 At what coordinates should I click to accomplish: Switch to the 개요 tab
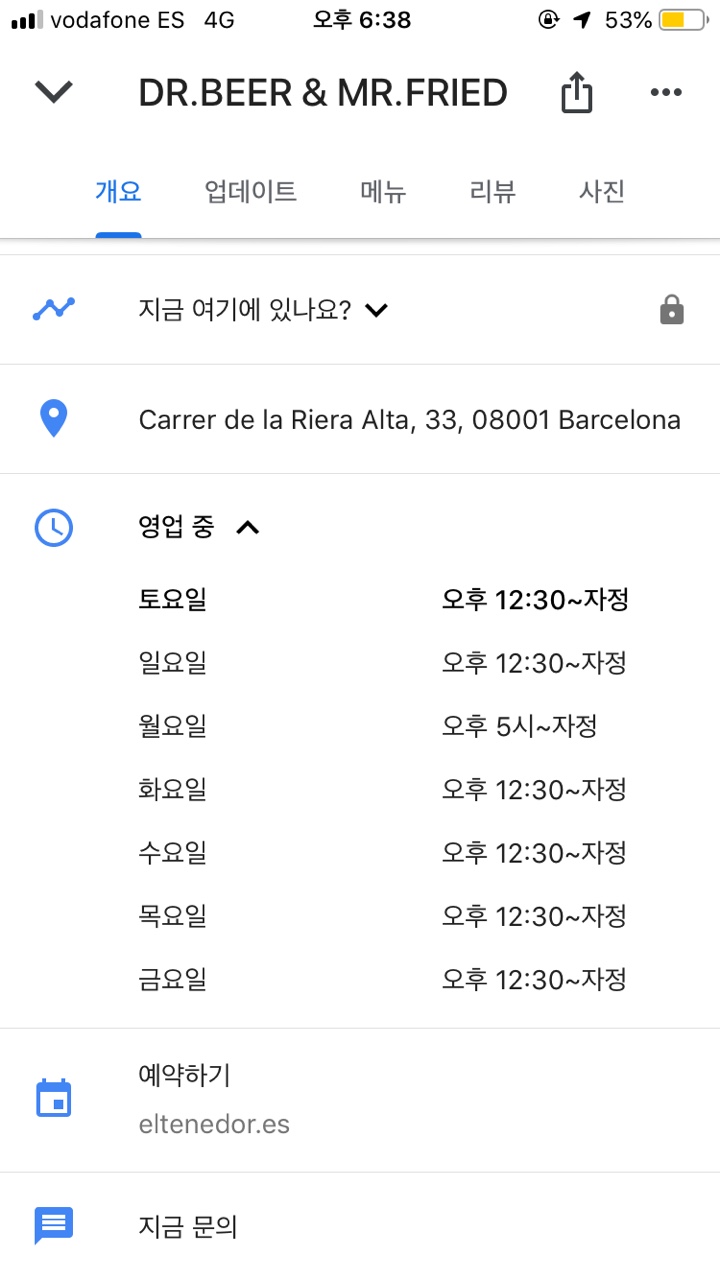click(x=118, y=191)
